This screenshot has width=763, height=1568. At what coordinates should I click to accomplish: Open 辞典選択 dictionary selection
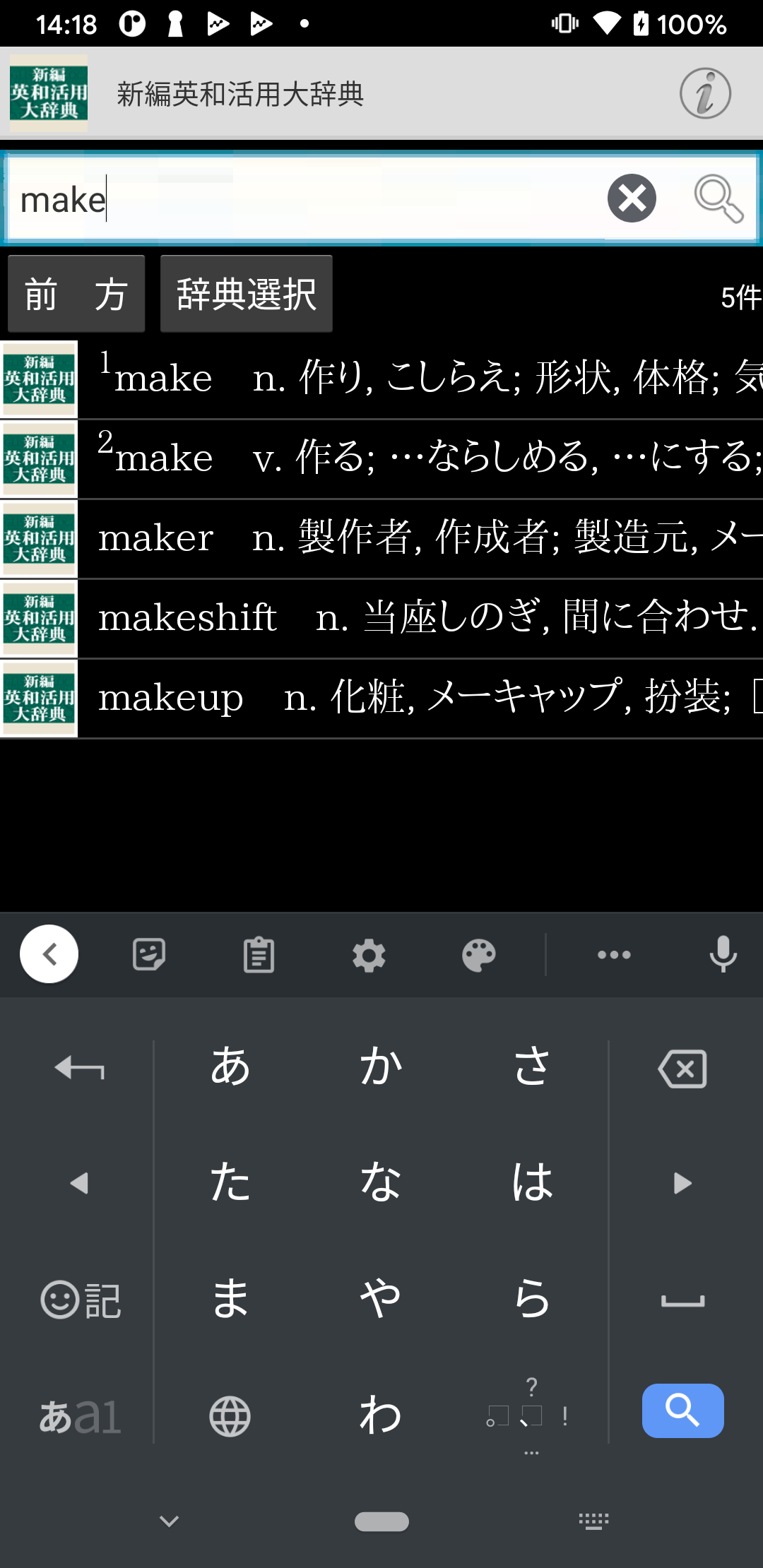pos(246,294)
